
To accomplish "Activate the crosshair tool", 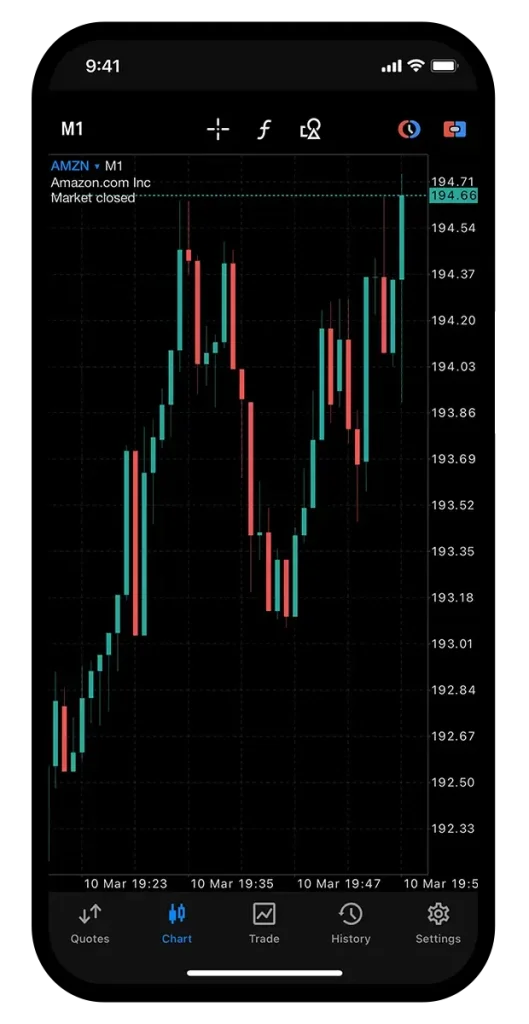I will (x=218, y=130).
